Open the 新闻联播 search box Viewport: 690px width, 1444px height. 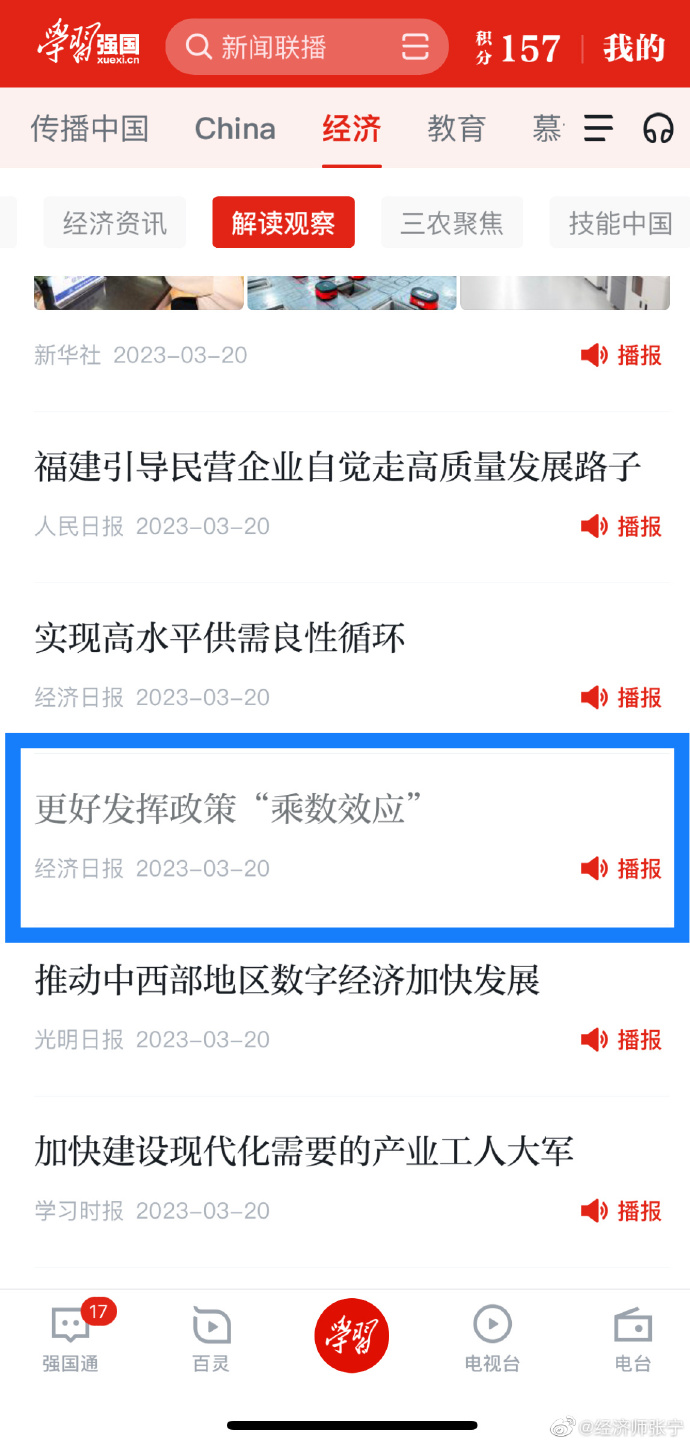(x=307, y=47)
